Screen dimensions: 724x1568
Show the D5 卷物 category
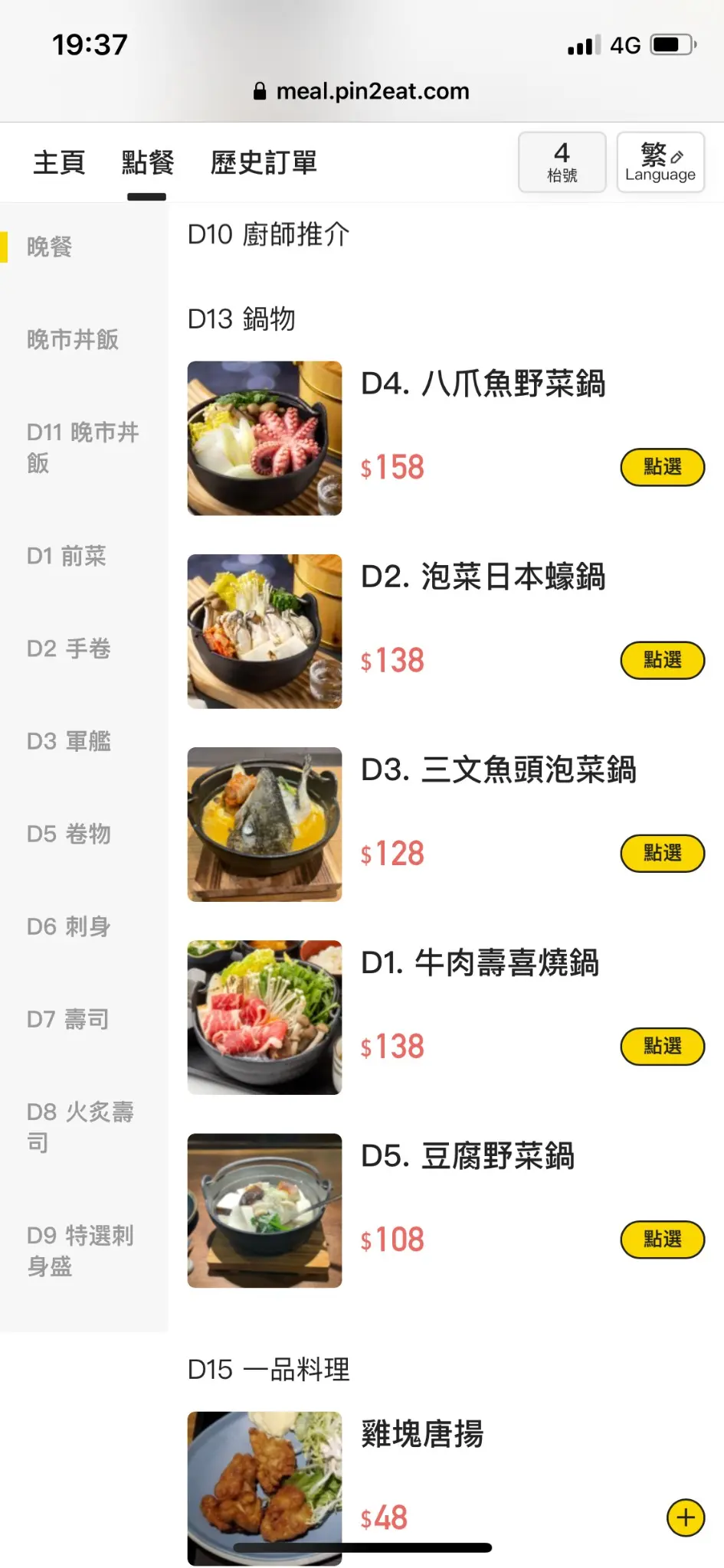point(69,834)
